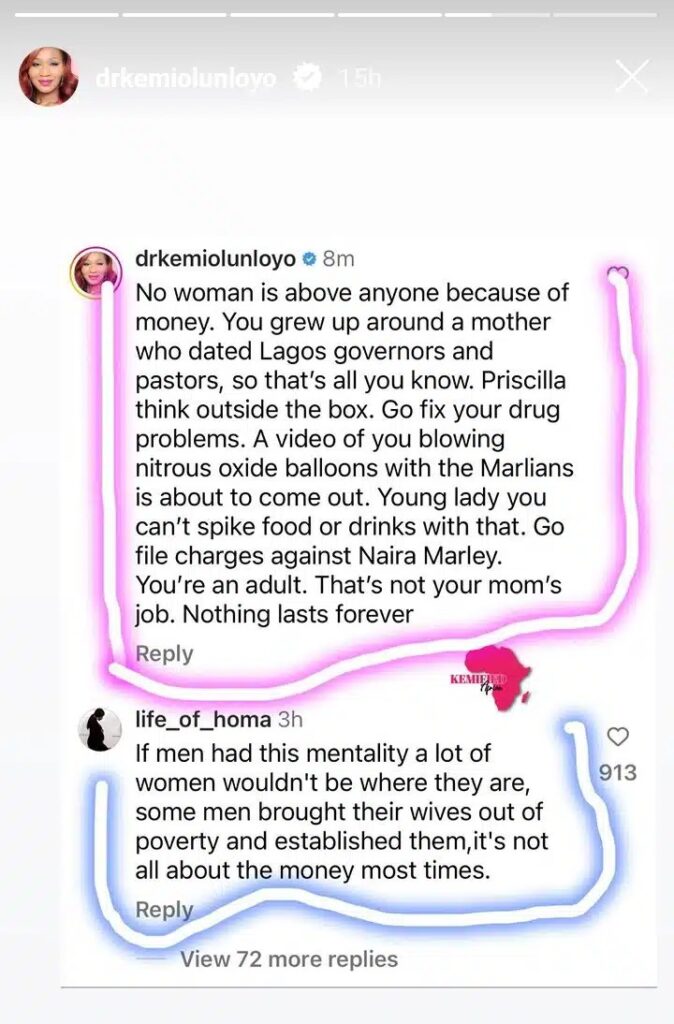This screenshot has height=1024, width=674.
Task: Tap the story poster's profile picture
Action: coord(48,76)
